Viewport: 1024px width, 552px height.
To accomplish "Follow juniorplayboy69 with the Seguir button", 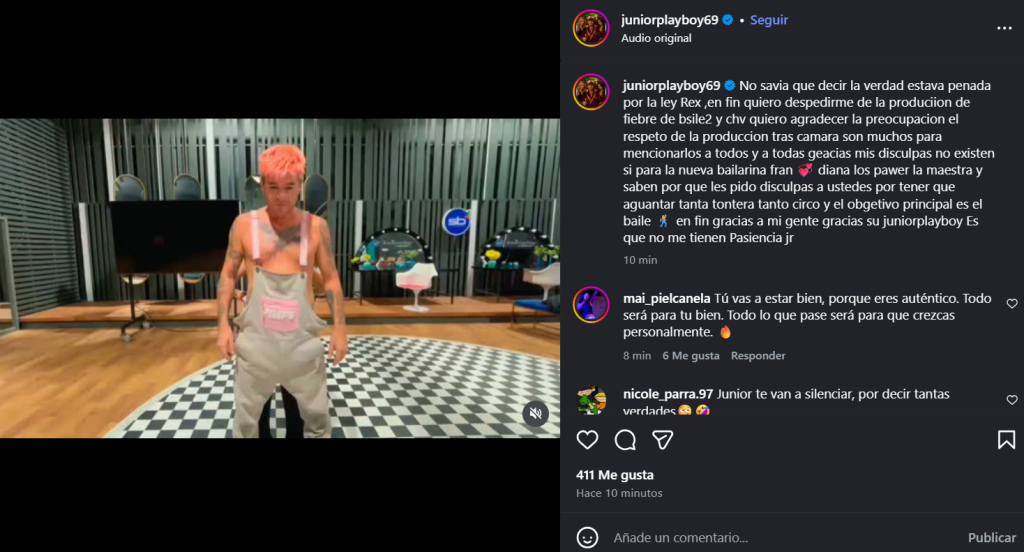I will (769, 20).
